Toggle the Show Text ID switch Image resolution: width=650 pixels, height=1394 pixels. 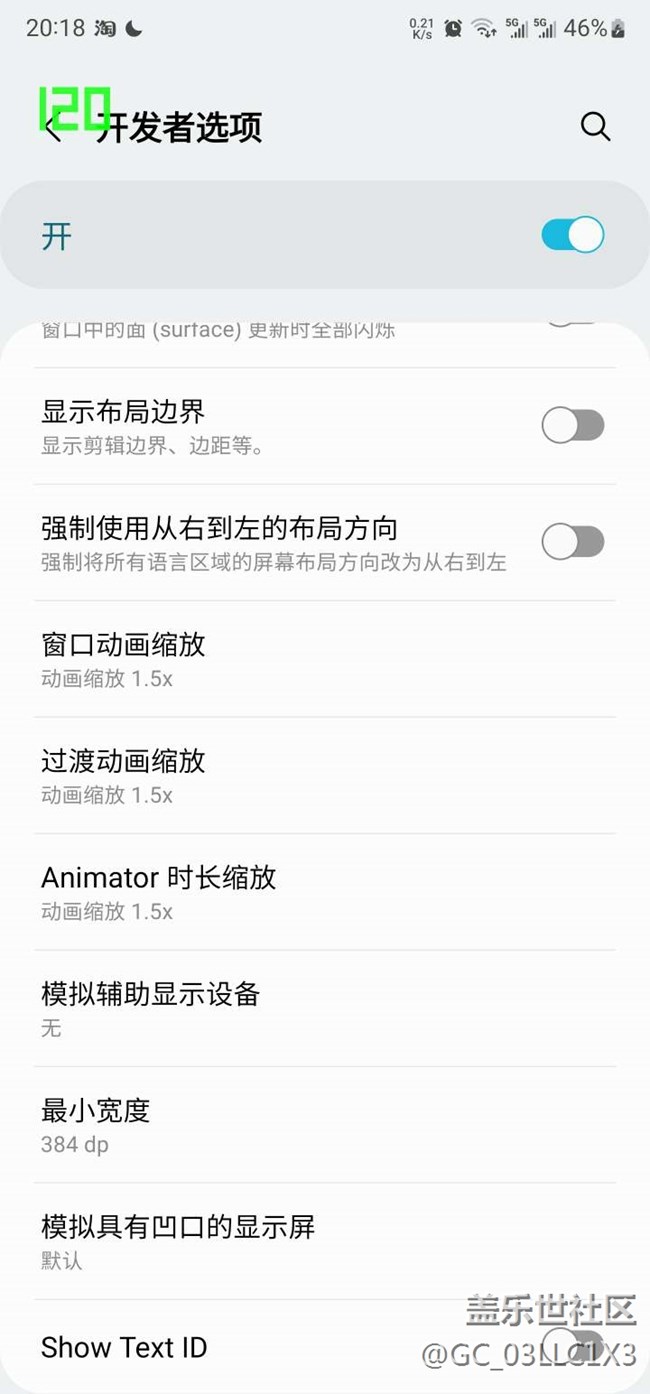tap(572, 1345)
